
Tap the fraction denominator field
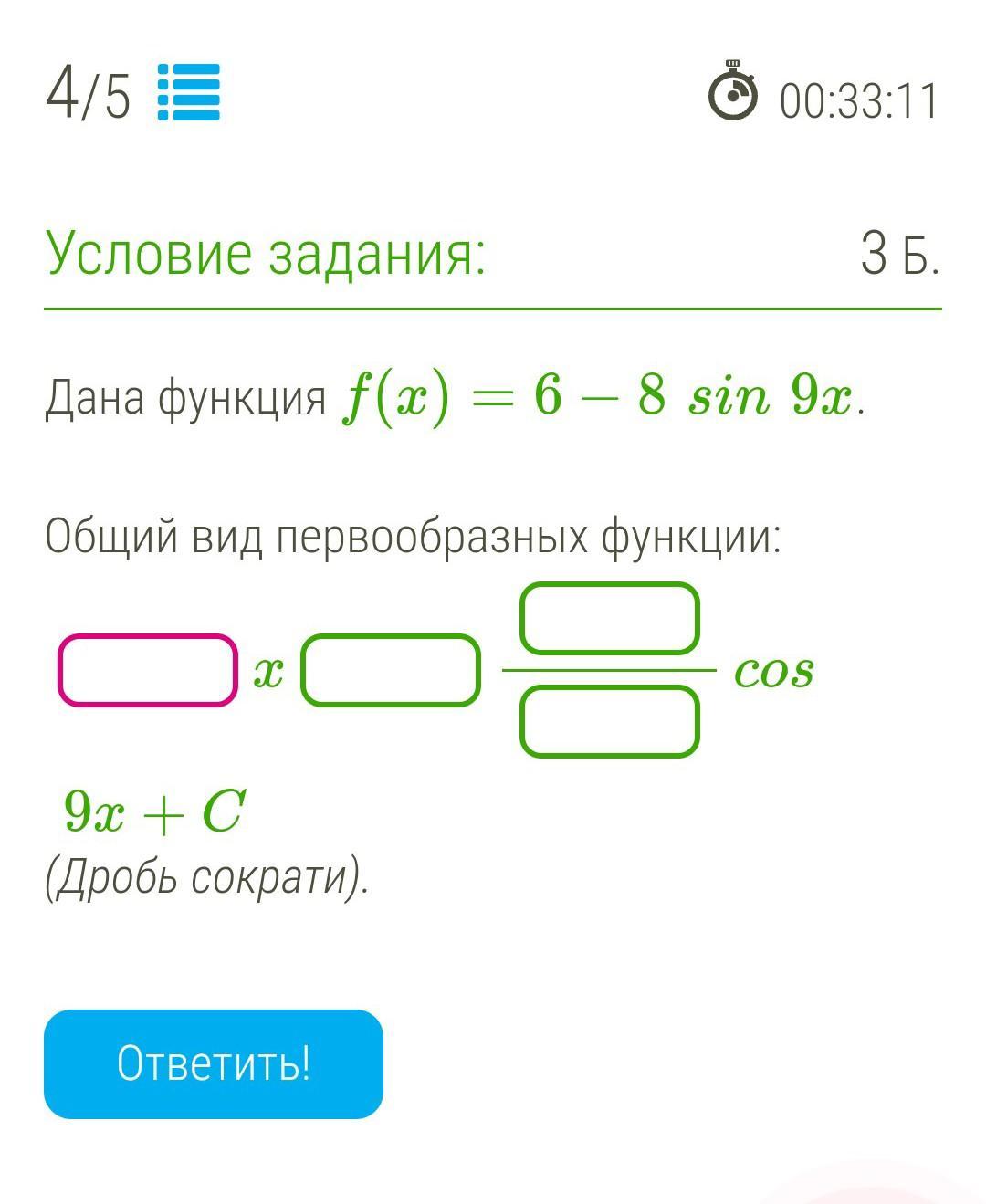tap(609, 722)
